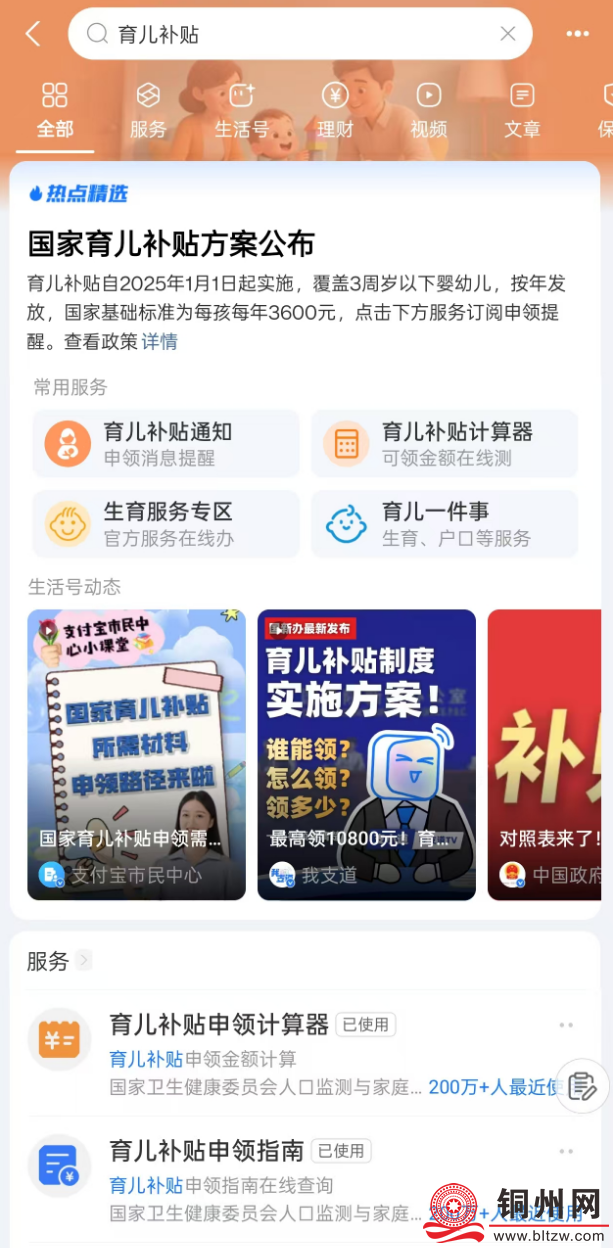Open 育儿补贴申领指南 result
Screen dimensions: 614x1248
pyautogui.click(x=206, y=1151)
